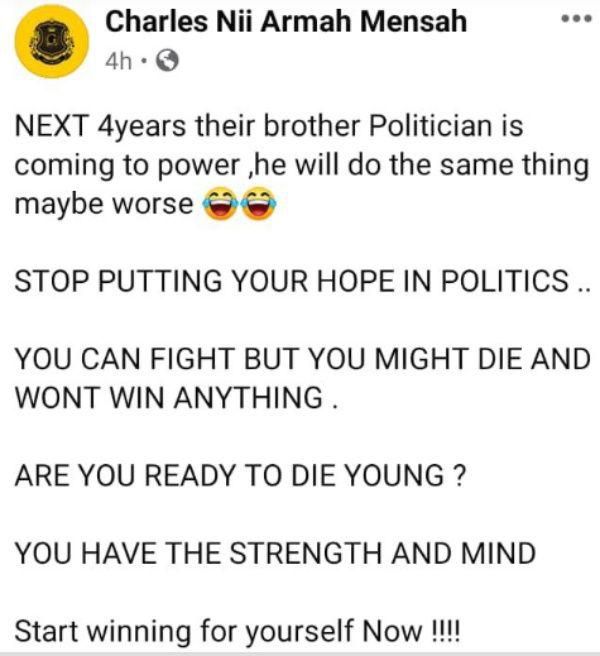Open Charles Nii Armah Mensah's profile name
Viewport: 600px width, 656px height.
click(286, 20)
